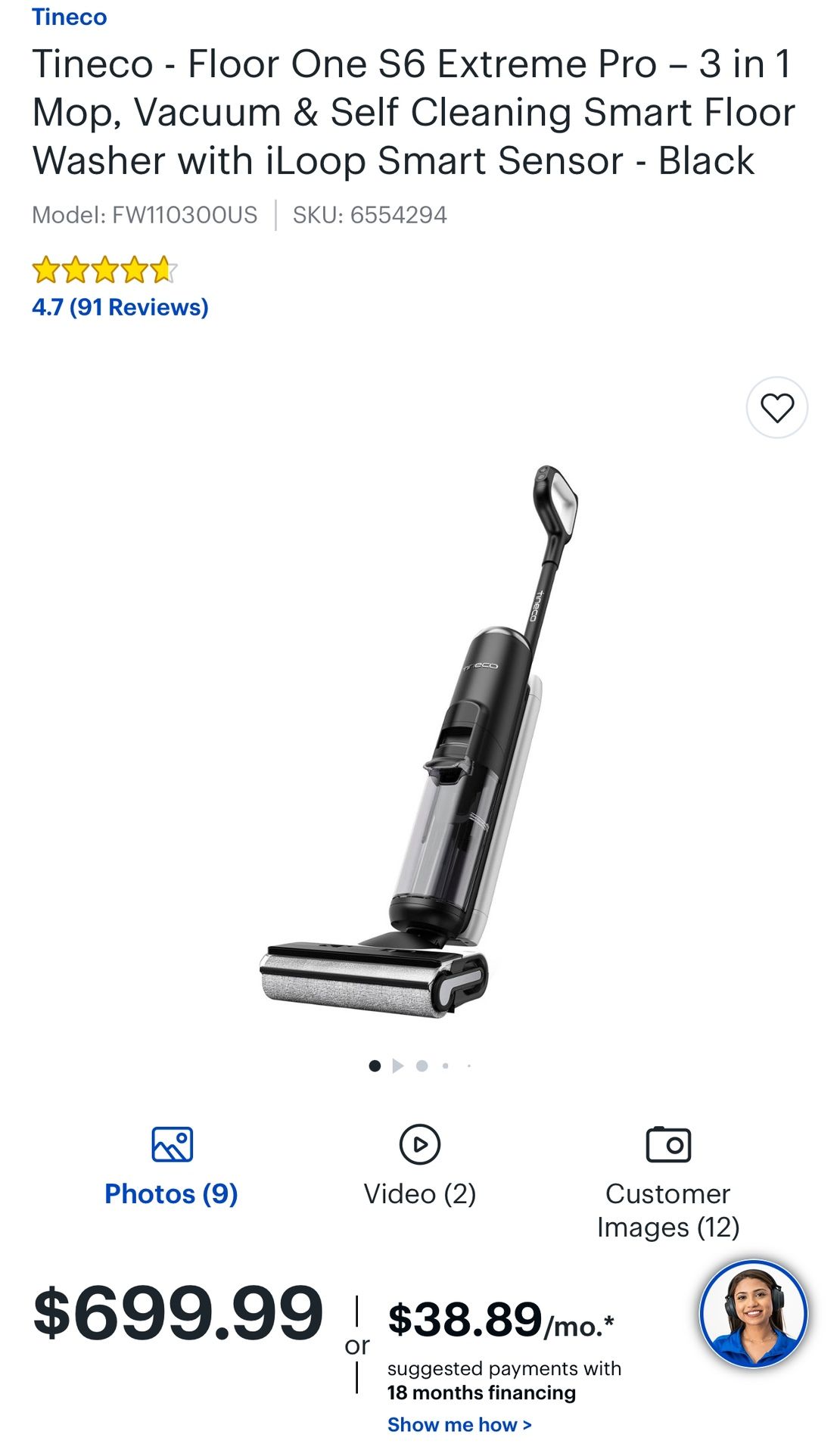The image size is (840, 1453).
Task: Open chat with the support agent
Action: (753, 1314)
